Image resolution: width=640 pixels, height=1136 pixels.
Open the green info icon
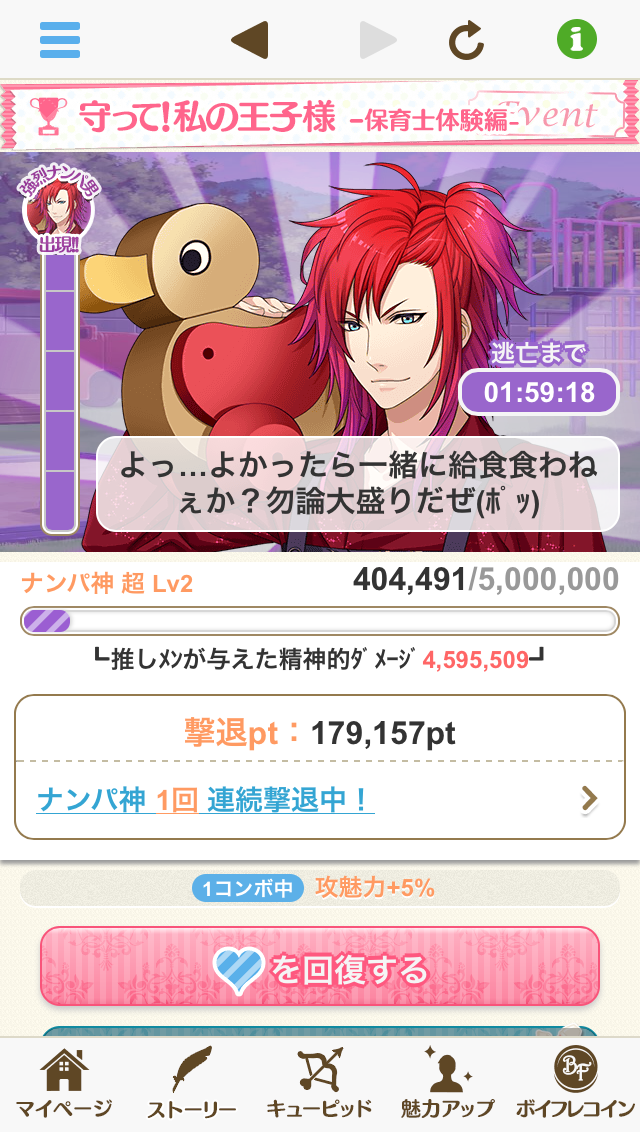point(576,41)
